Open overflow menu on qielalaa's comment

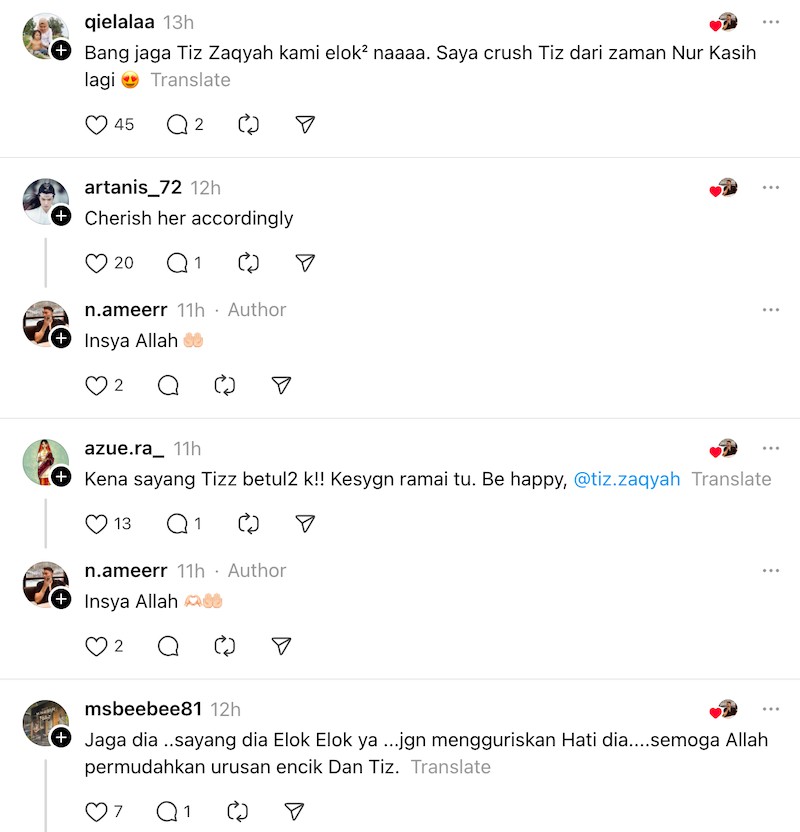(770, 21)
